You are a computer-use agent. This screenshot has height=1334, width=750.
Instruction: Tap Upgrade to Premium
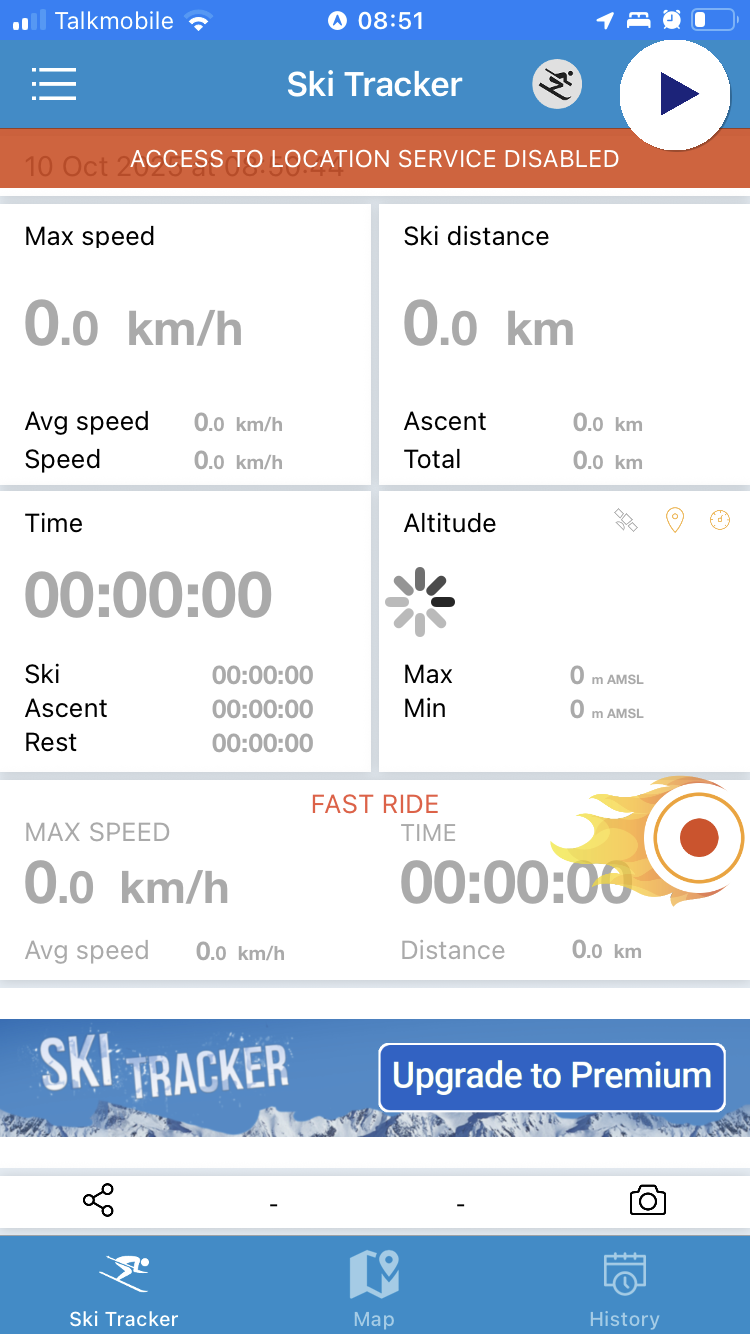[x=552, y=1076]
